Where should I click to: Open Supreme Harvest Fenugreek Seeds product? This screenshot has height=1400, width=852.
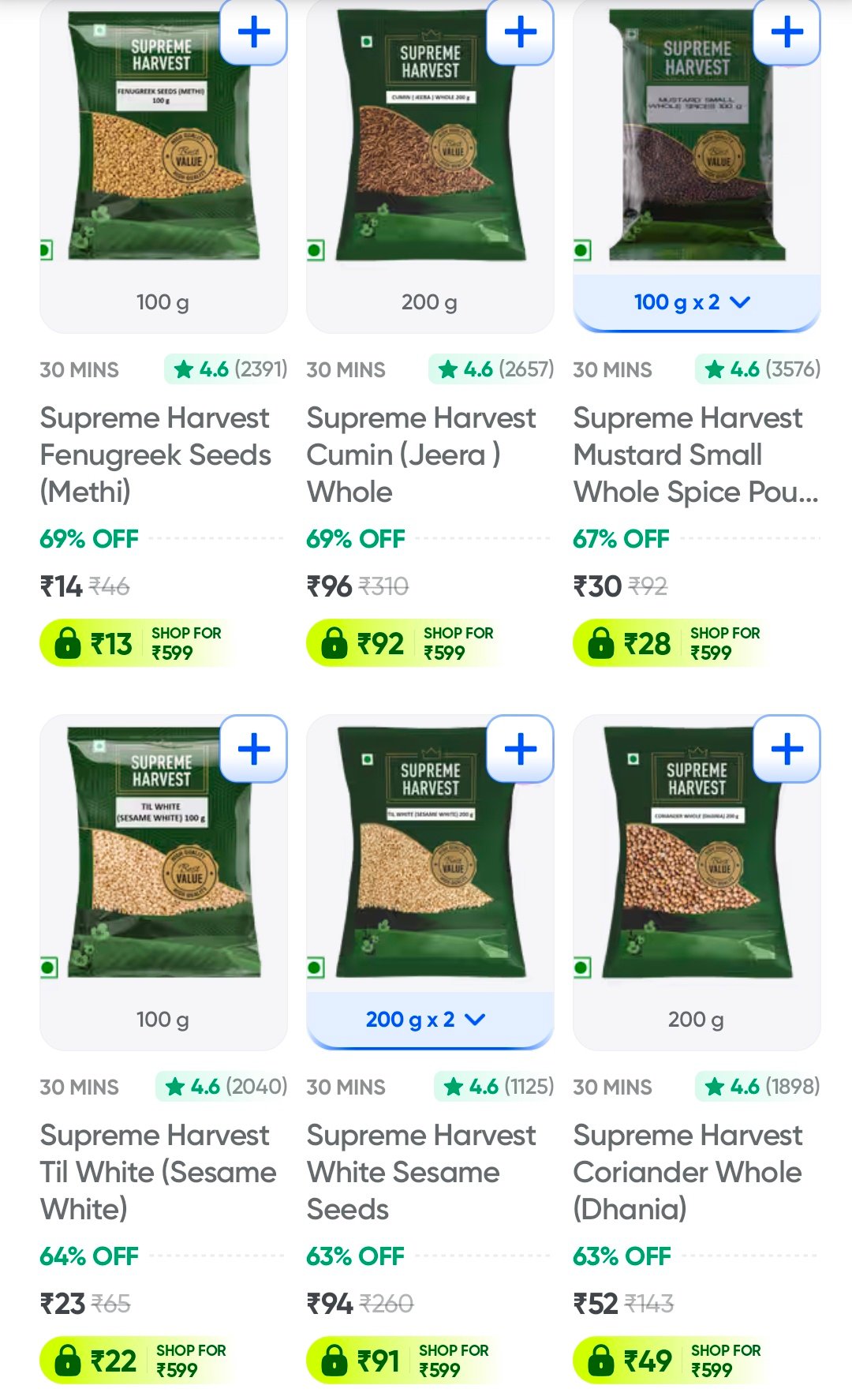(156, 455)
